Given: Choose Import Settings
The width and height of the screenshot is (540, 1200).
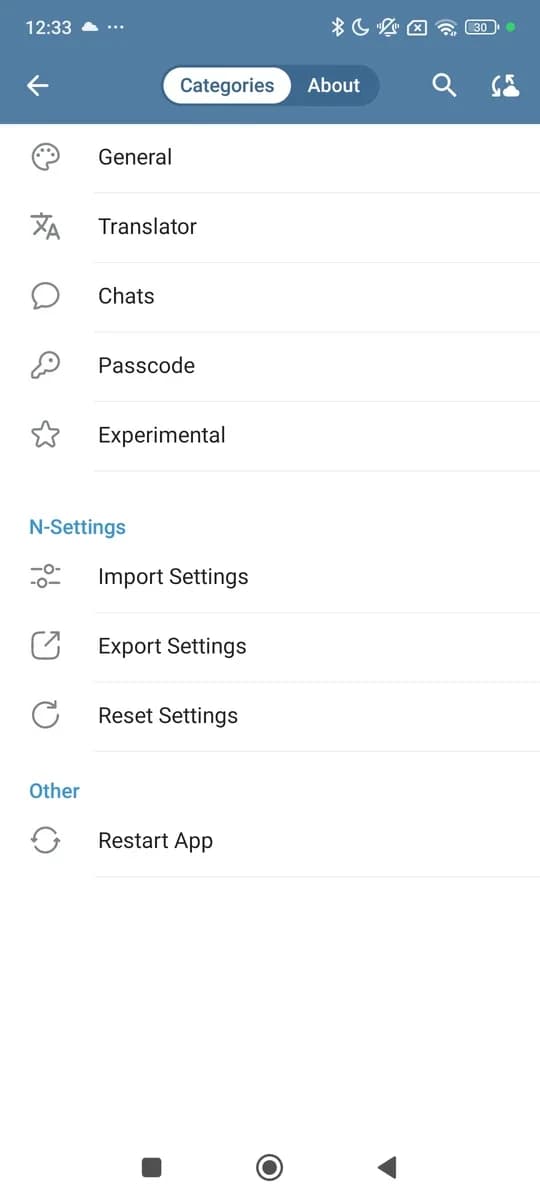Looking at the screenshot, I should [270, 577].
